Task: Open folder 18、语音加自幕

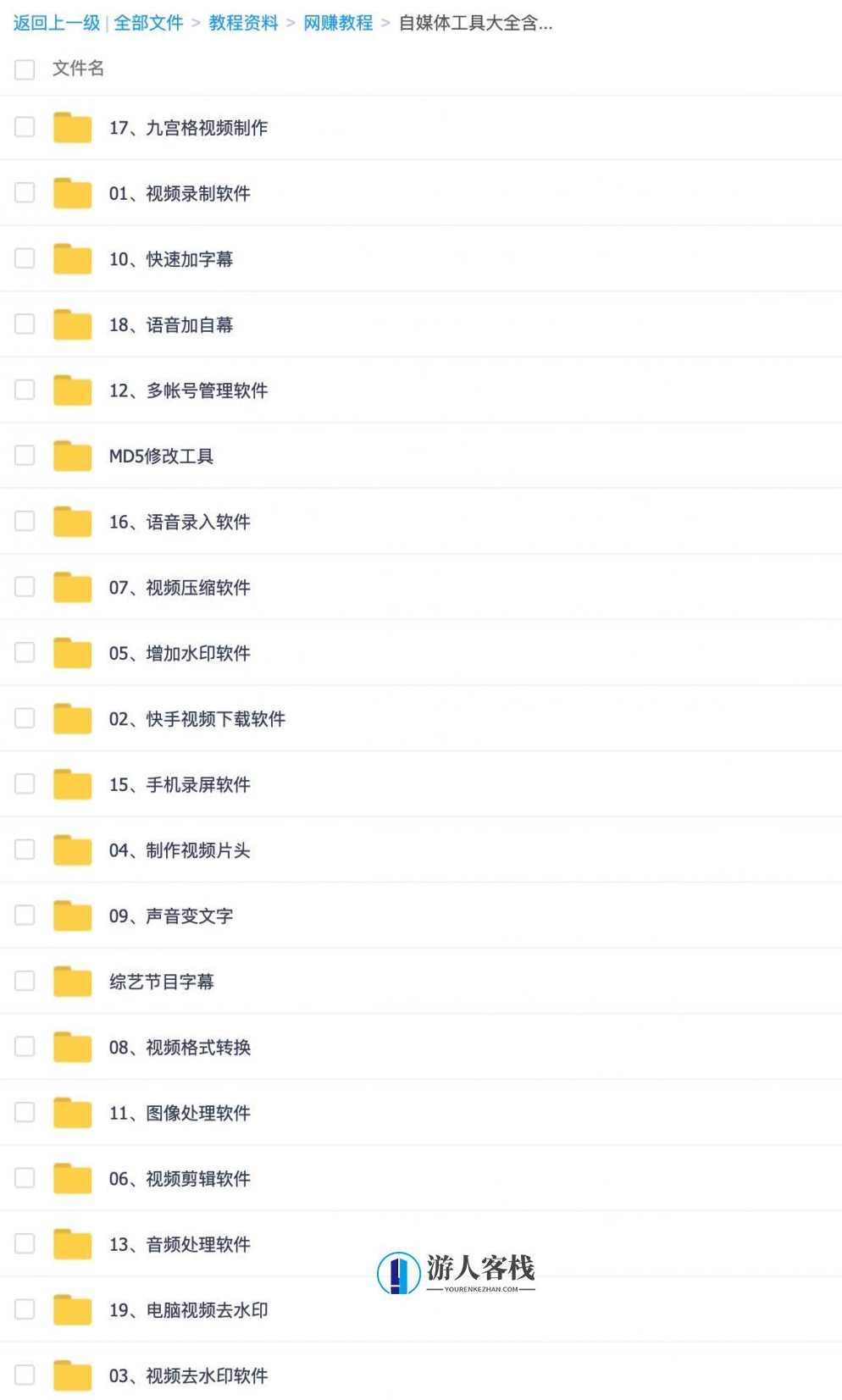Action: pyautogui.click(x=170, y=325)
